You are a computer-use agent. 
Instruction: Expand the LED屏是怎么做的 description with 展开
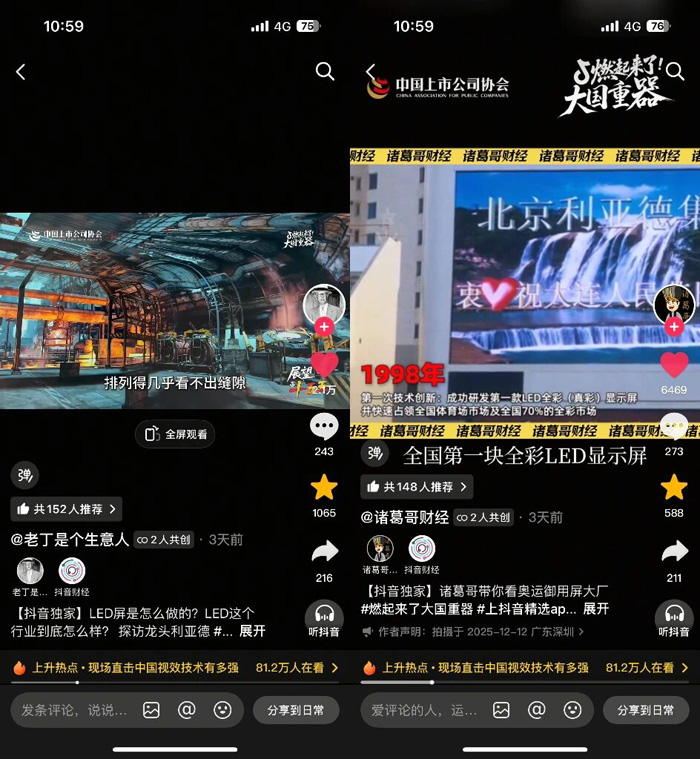(x=252, y=631)
